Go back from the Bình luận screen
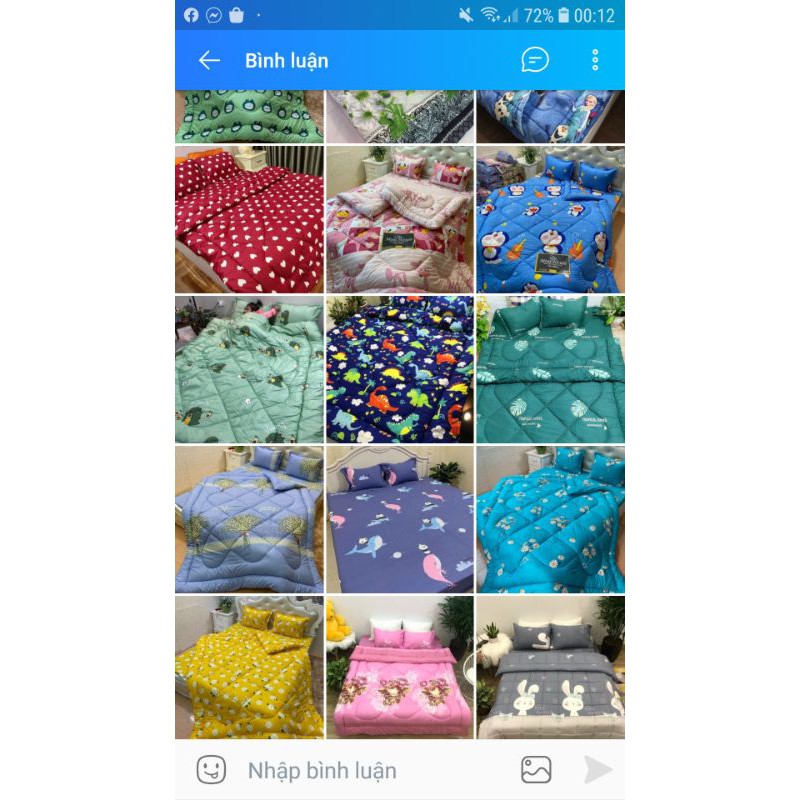800x800 pixels. pyautogui.click(x=209, y=60)
